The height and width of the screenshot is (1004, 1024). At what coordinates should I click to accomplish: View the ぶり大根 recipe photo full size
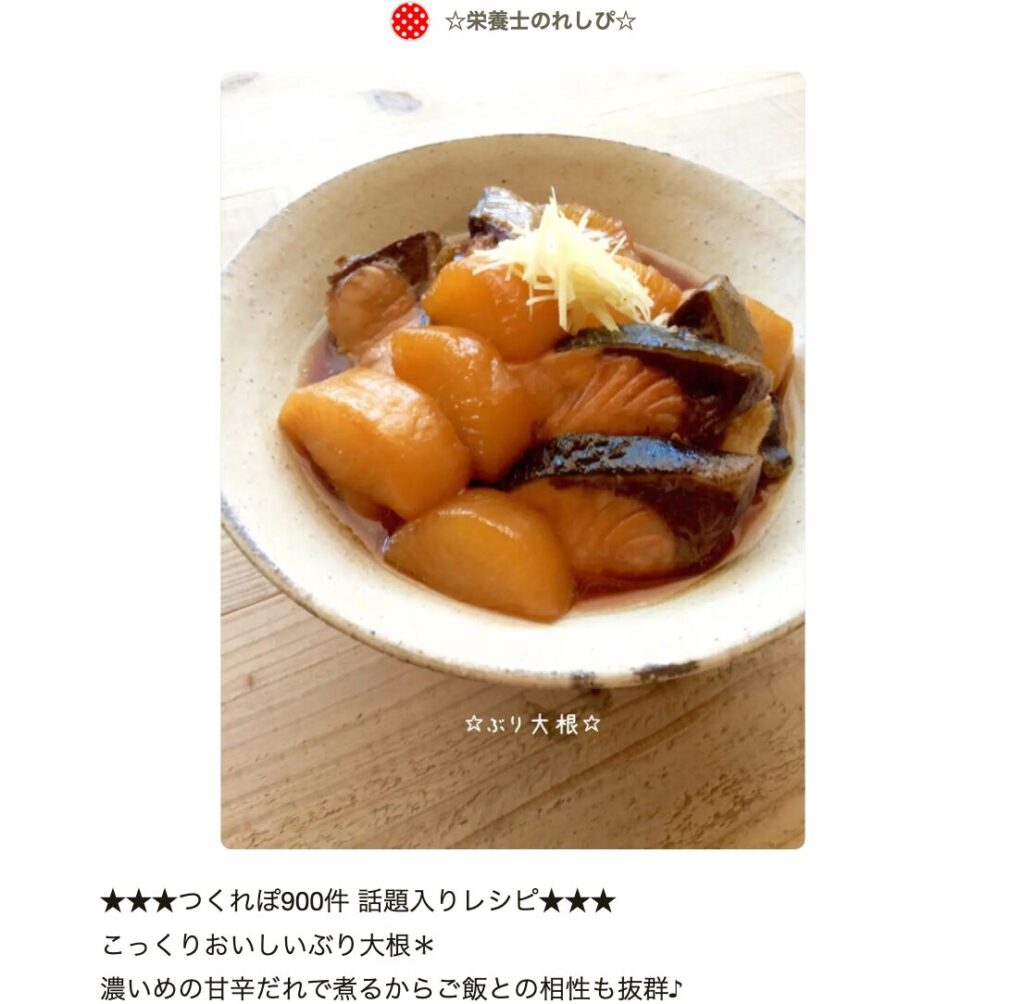(x=512, y=460)
